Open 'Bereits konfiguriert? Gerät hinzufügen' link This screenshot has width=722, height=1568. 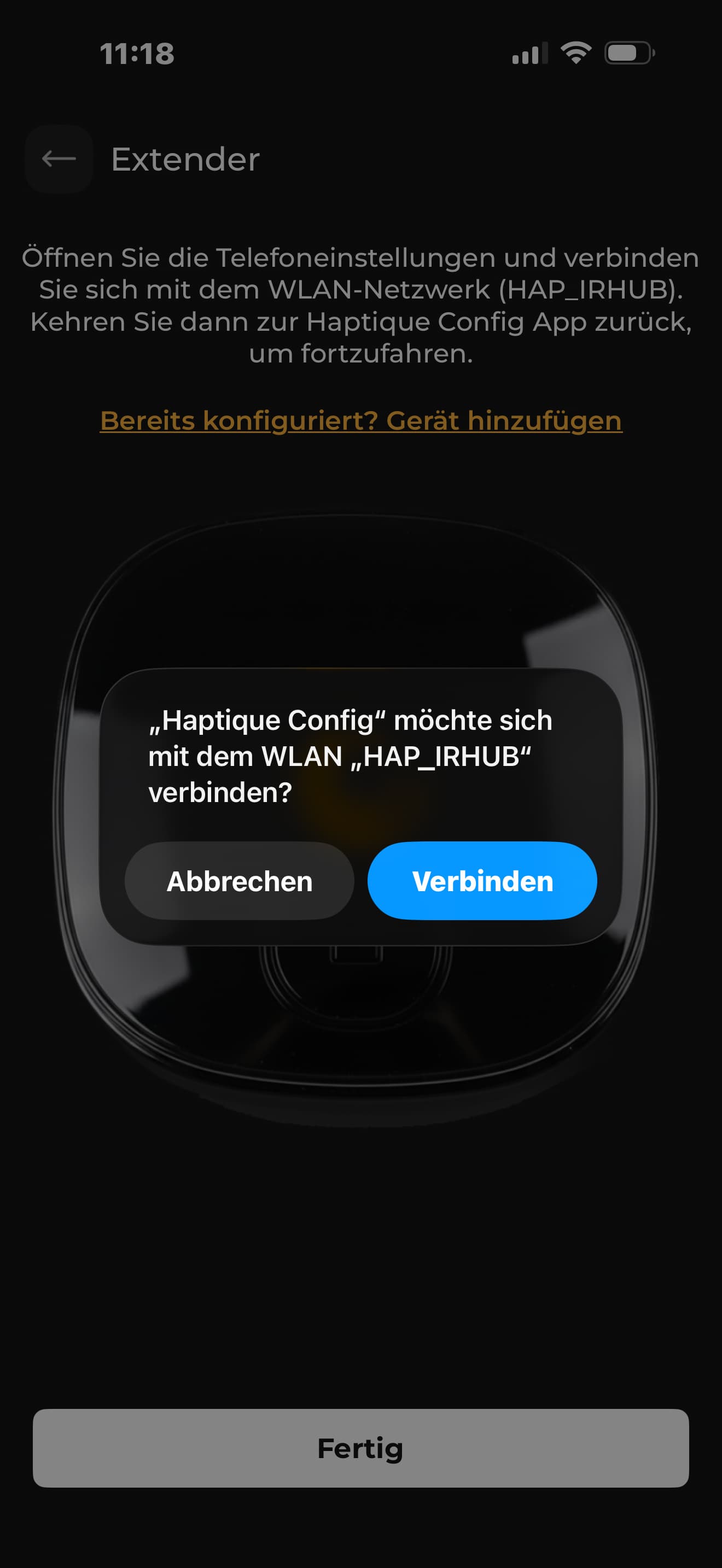tap(361, 420)
